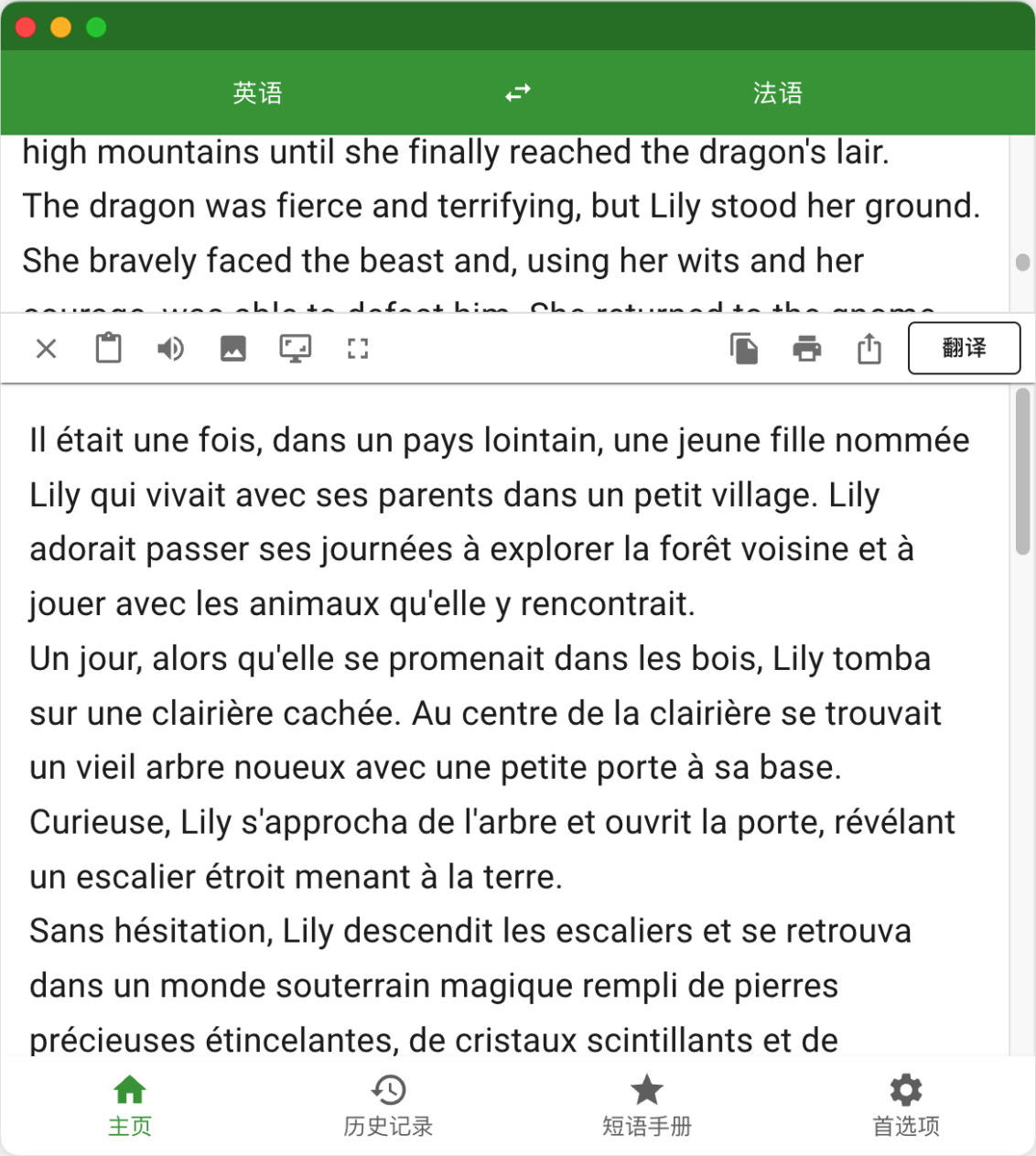The height and width of the screenshot is (1156, 1036).
Task: Select source language 英语
Action: (257, 92)
